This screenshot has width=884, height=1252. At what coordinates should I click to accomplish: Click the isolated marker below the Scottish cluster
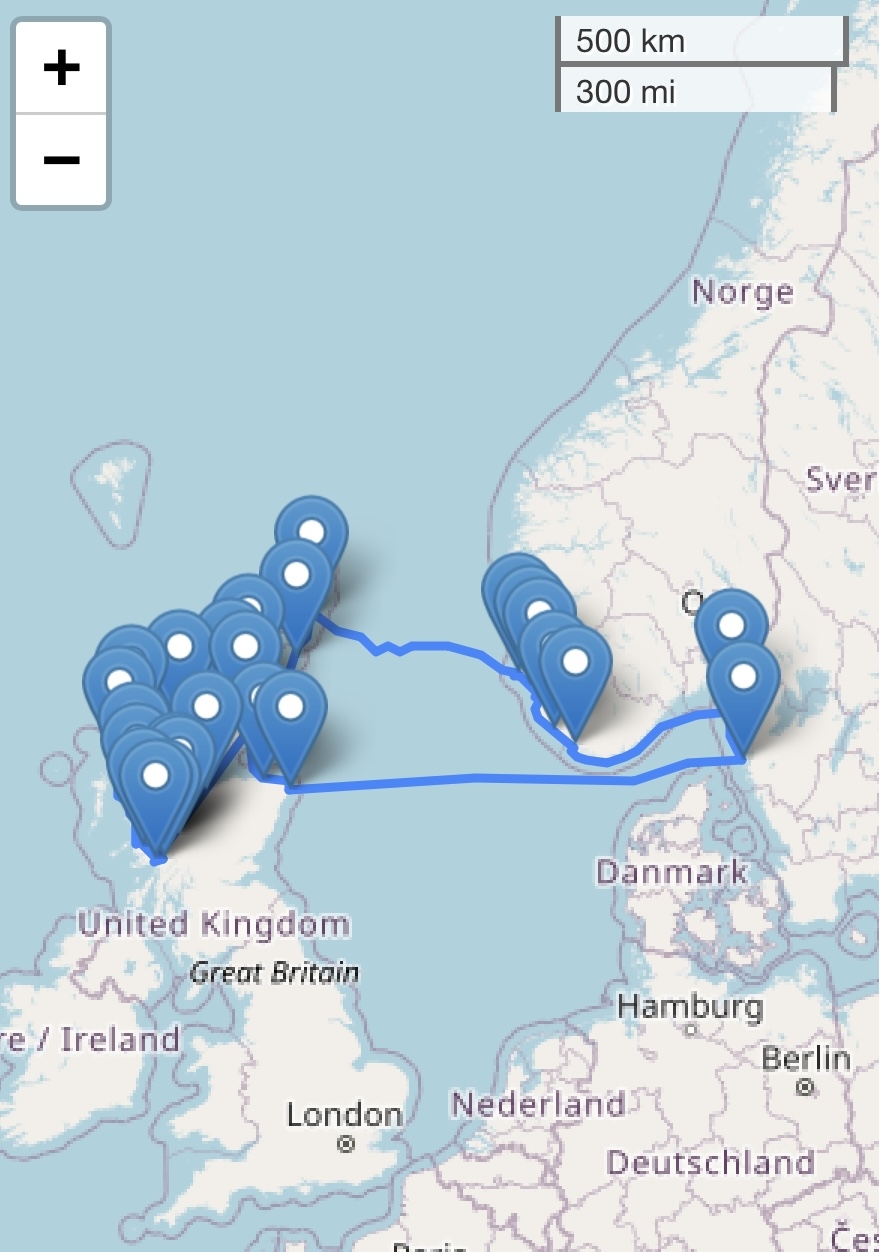point(288,706)
